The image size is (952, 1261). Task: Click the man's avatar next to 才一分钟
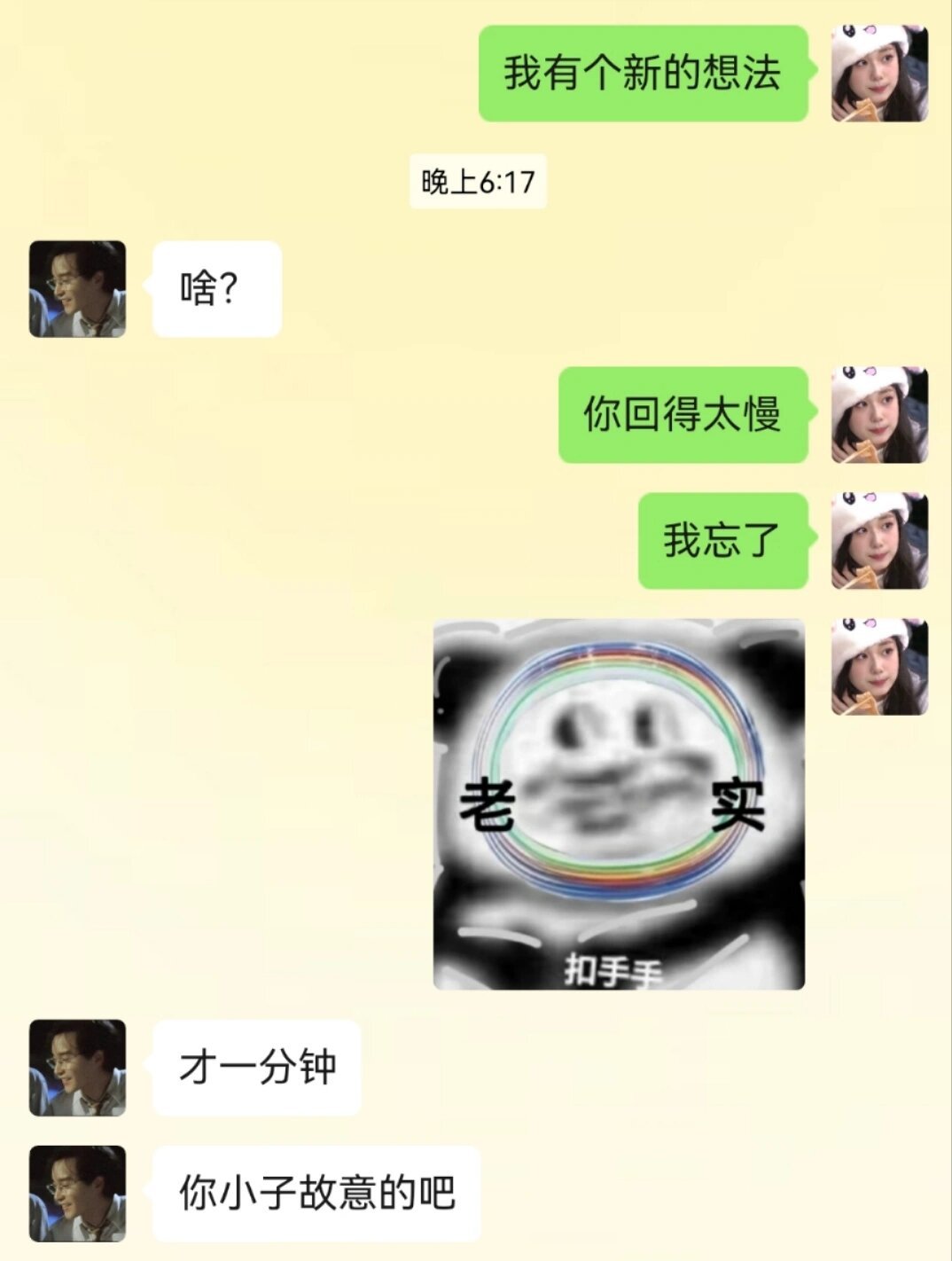(76, 1069)
